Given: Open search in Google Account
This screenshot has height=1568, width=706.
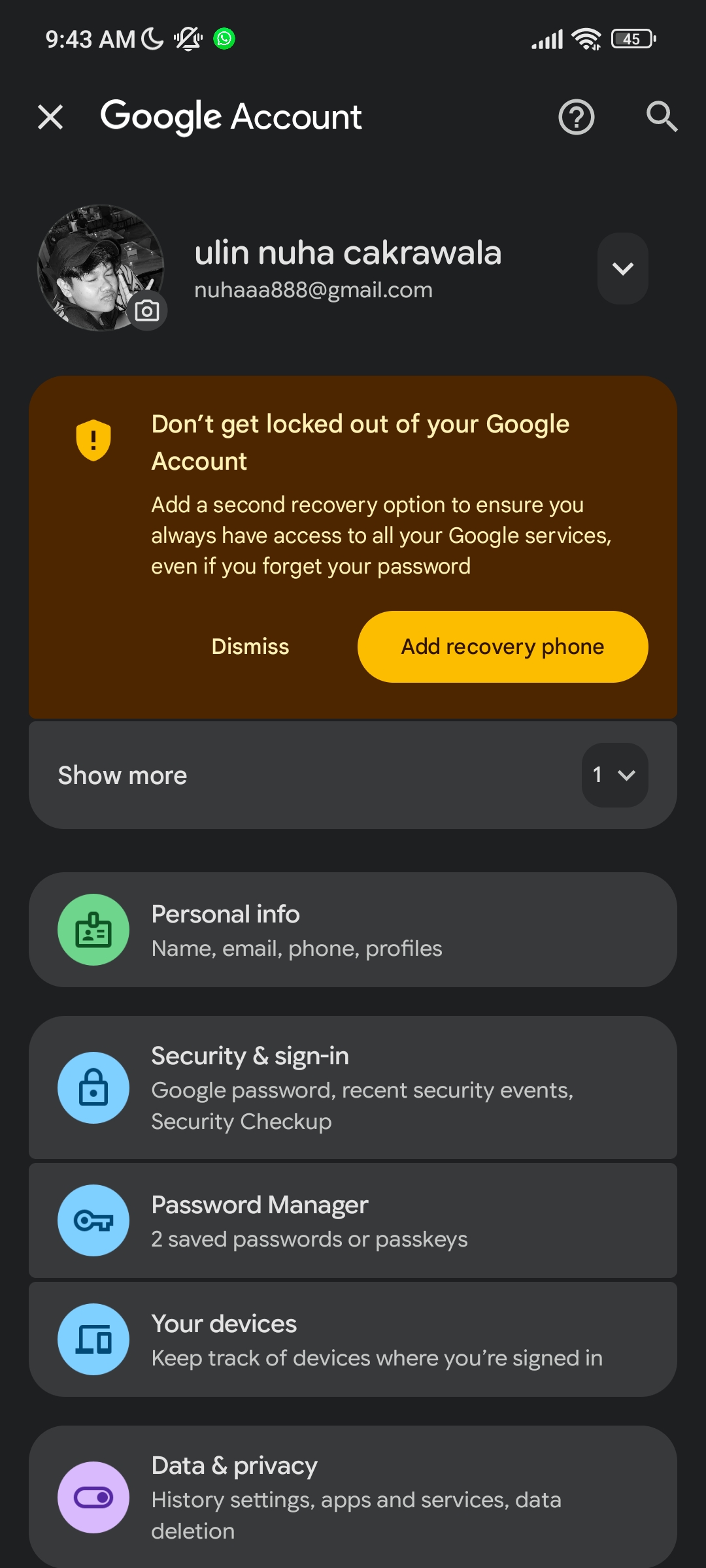Looking at the screenshot, I should click(662, 118).
